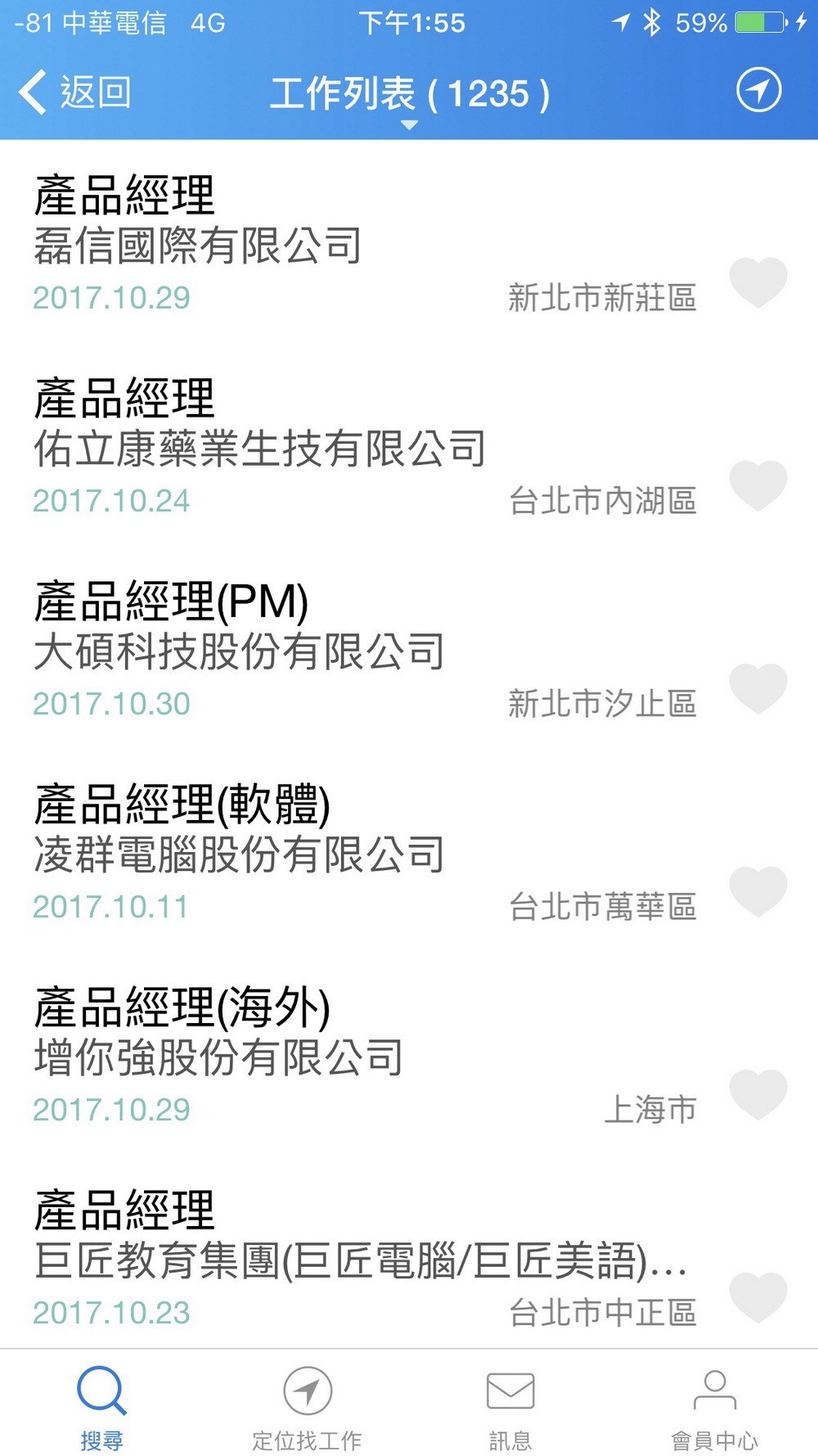Open 訊息 messages via envelope icon
The height and width of the screenshot is (1456, 818).
[x=510, y=1391]
